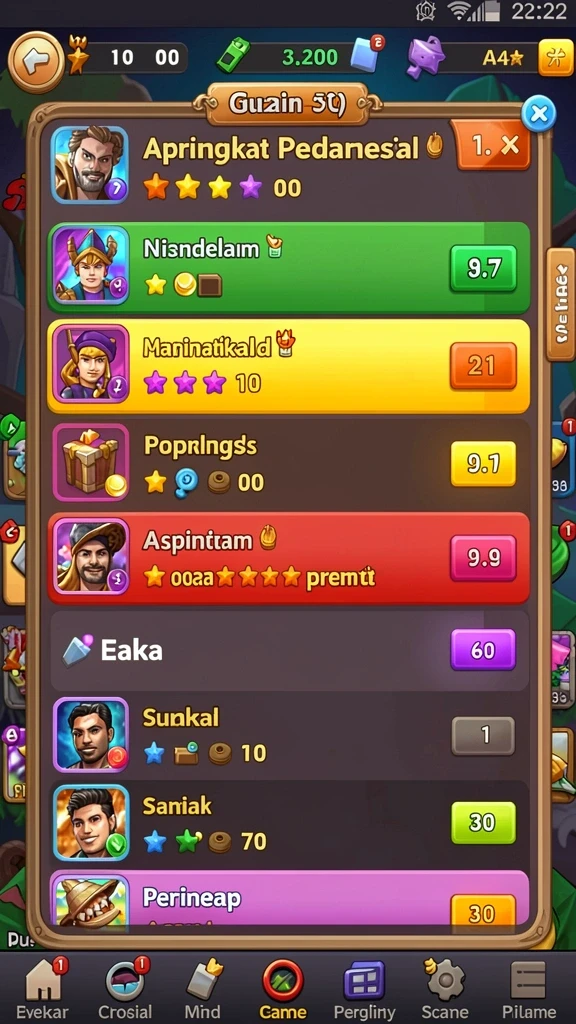Viewport: 576px width, 1024px height.
Task: Close the dialog with the blue X
Action: [x=539, y=114]
